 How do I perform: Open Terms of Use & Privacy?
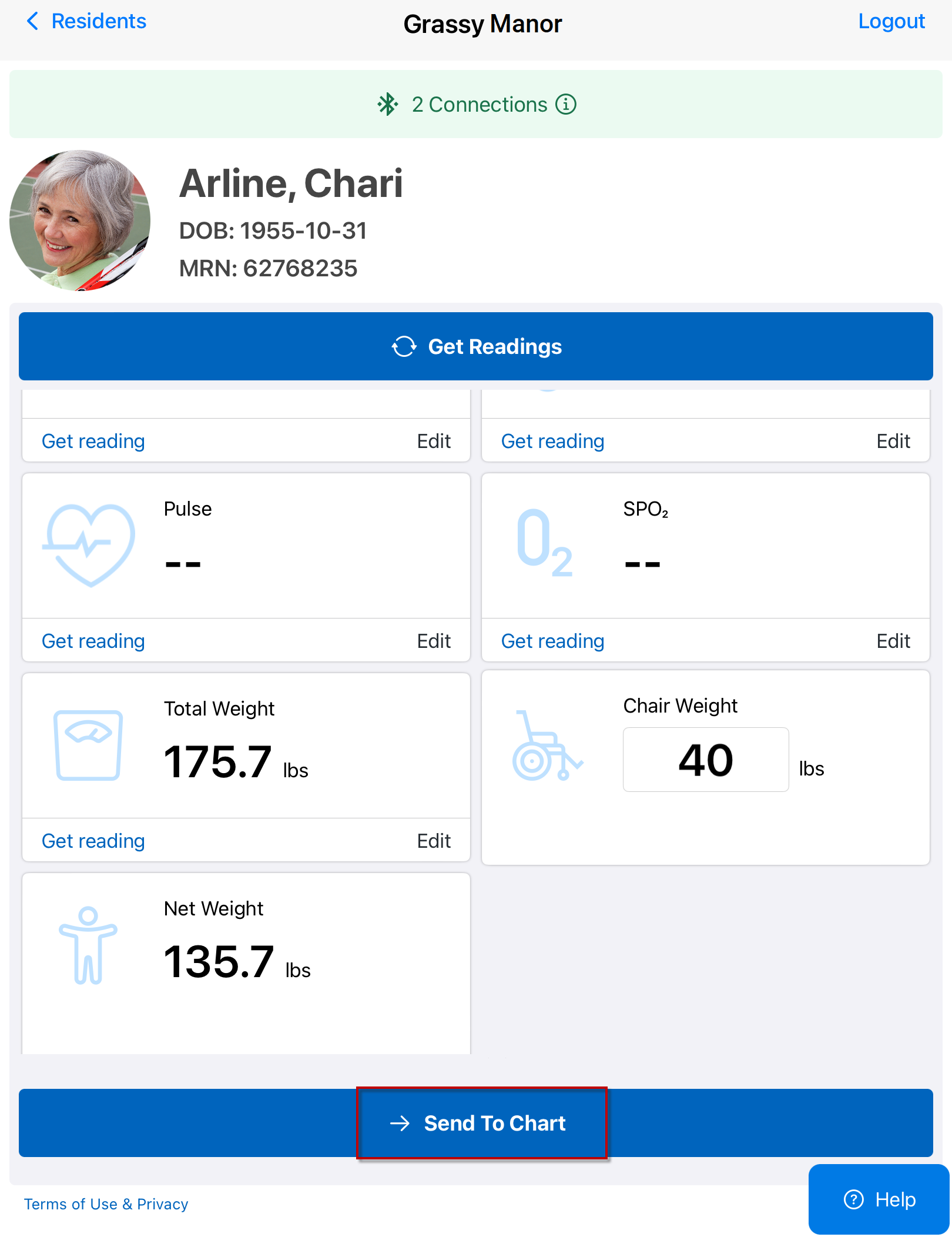click(x=106, y=1204)
